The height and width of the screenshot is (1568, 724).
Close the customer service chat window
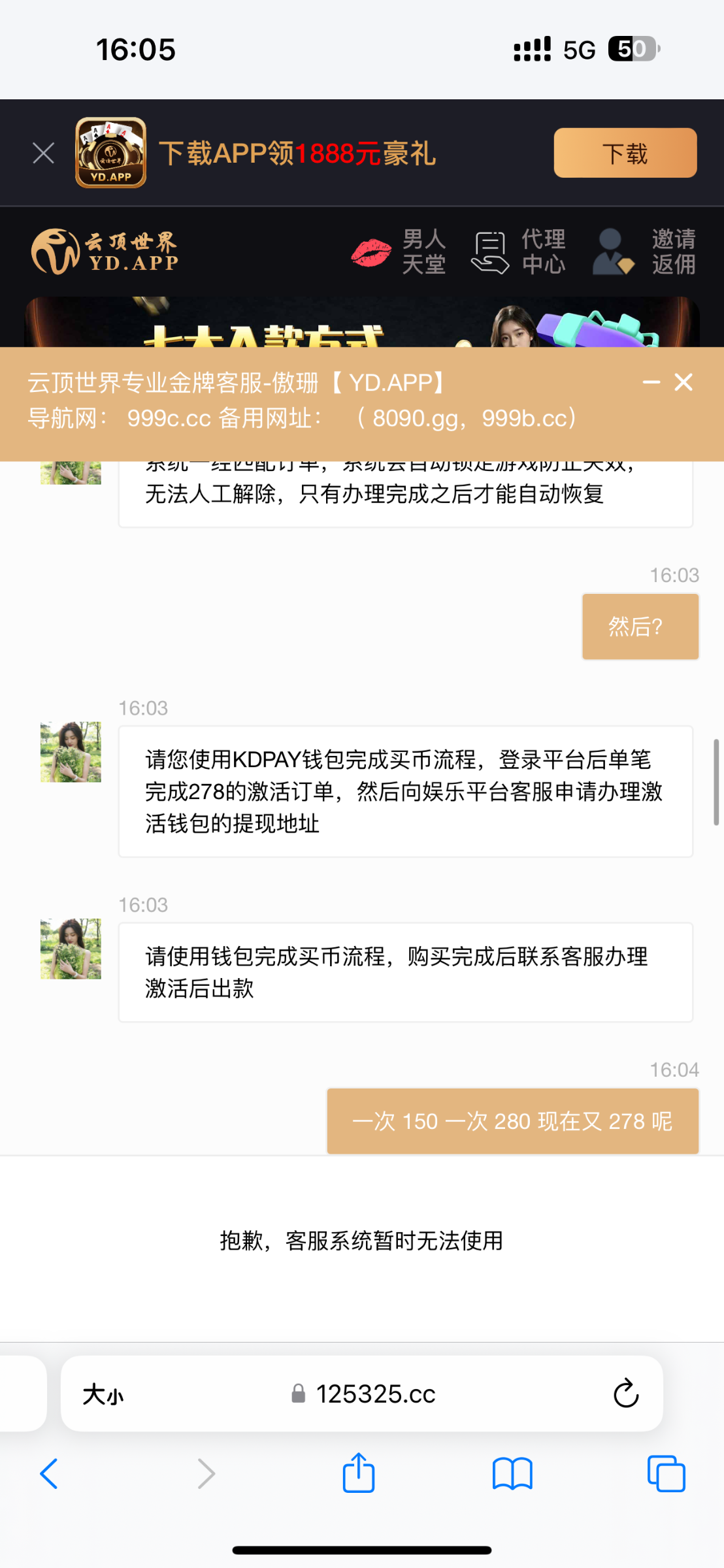pyautogui.click(x=683, y=382)
